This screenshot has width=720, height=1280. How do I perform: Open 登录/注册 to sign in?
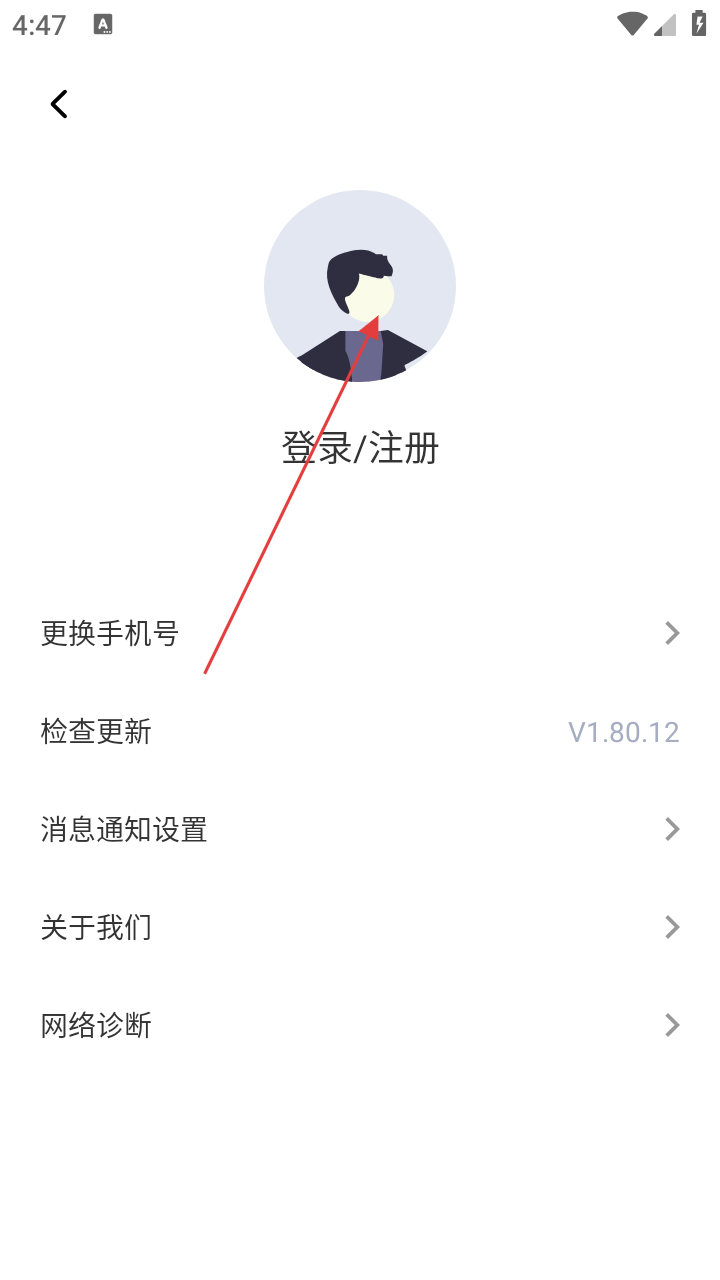[x=360, y=449]
